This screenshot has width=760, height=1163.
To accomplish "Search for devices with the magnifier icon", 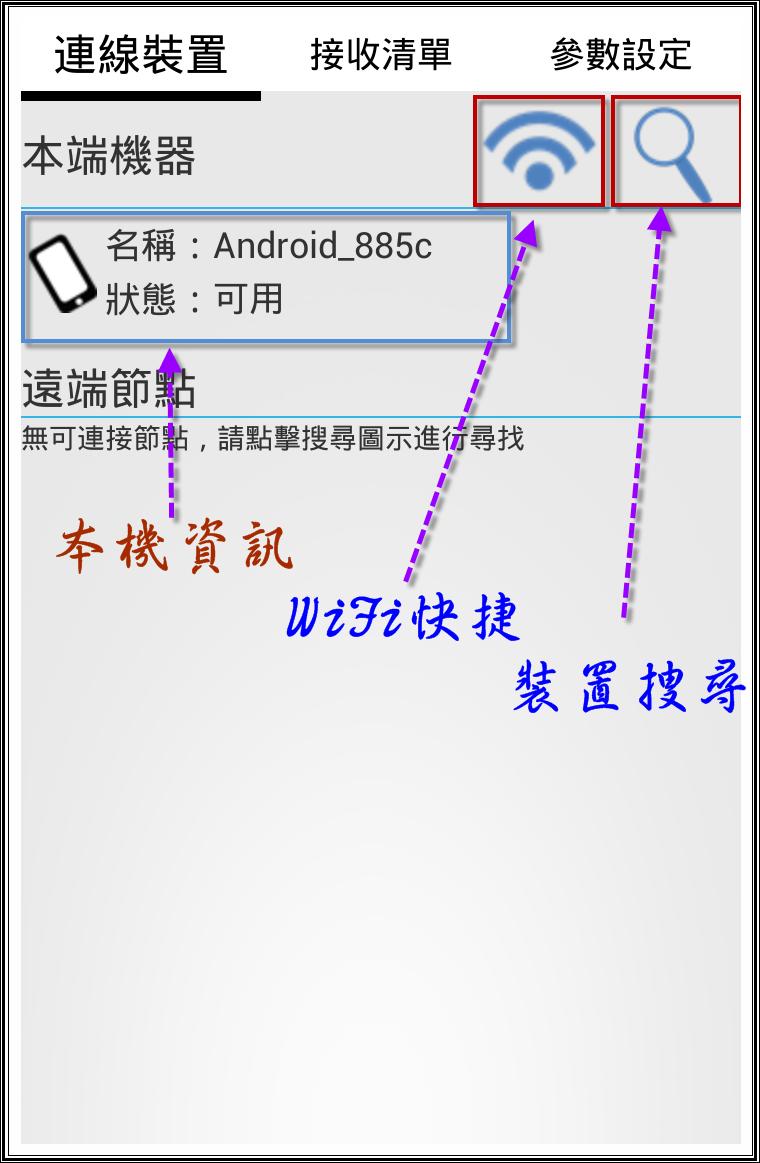I will 675,152.
